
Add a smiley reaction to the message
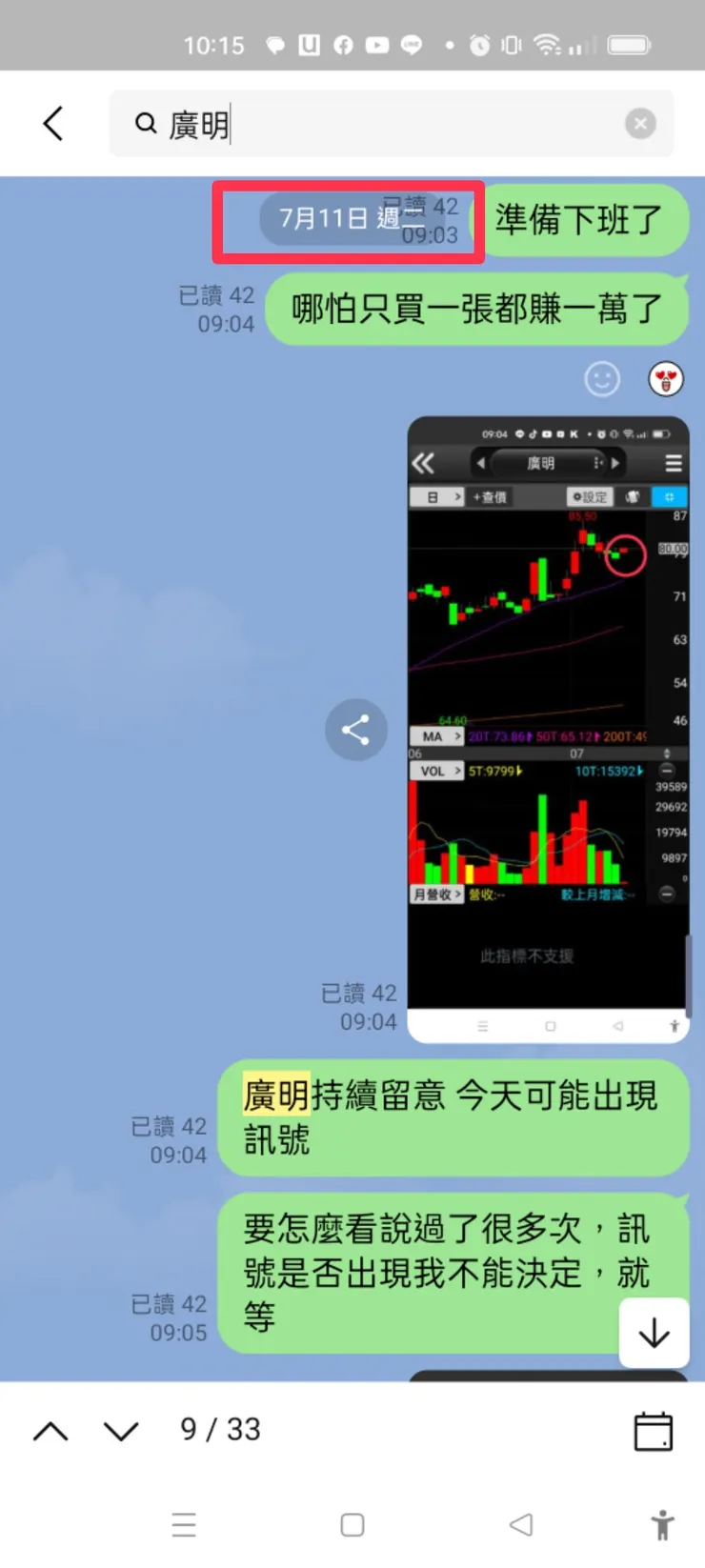pyautogui.click(x=602, y=379)
